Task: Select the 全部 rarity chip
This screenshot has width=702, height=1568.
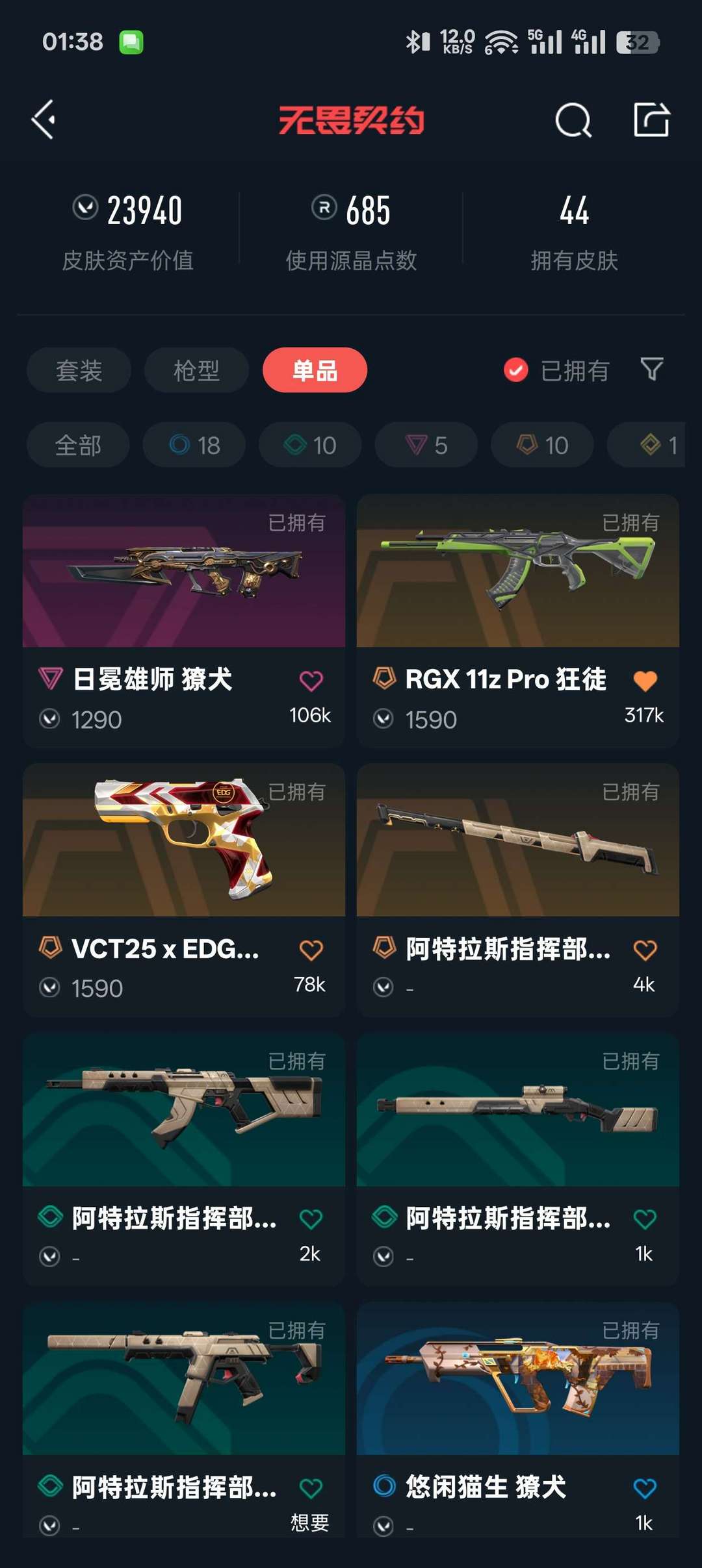Action: coord(78,445)
